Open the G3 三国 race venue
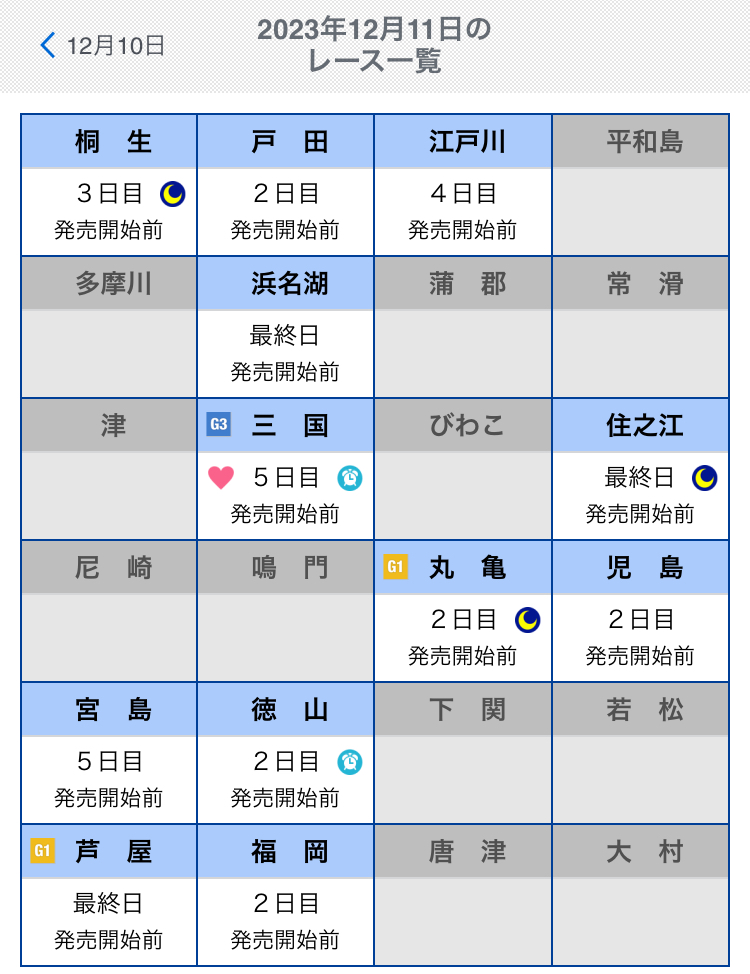This screenshot has width=750, height=974. tap(286, 469)
